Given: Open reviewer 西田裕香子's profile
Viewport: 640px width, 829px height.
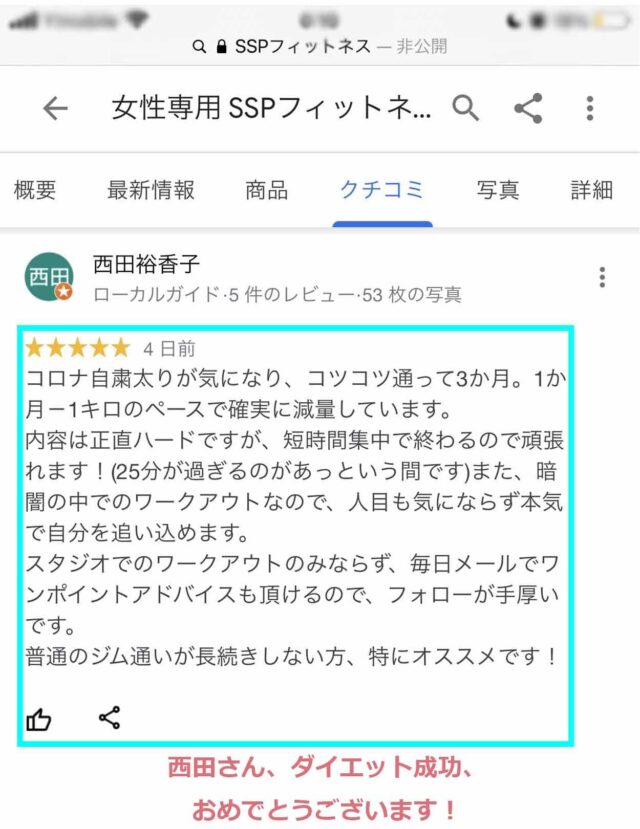Looking at the screenshot, I should tap(145, 265).
